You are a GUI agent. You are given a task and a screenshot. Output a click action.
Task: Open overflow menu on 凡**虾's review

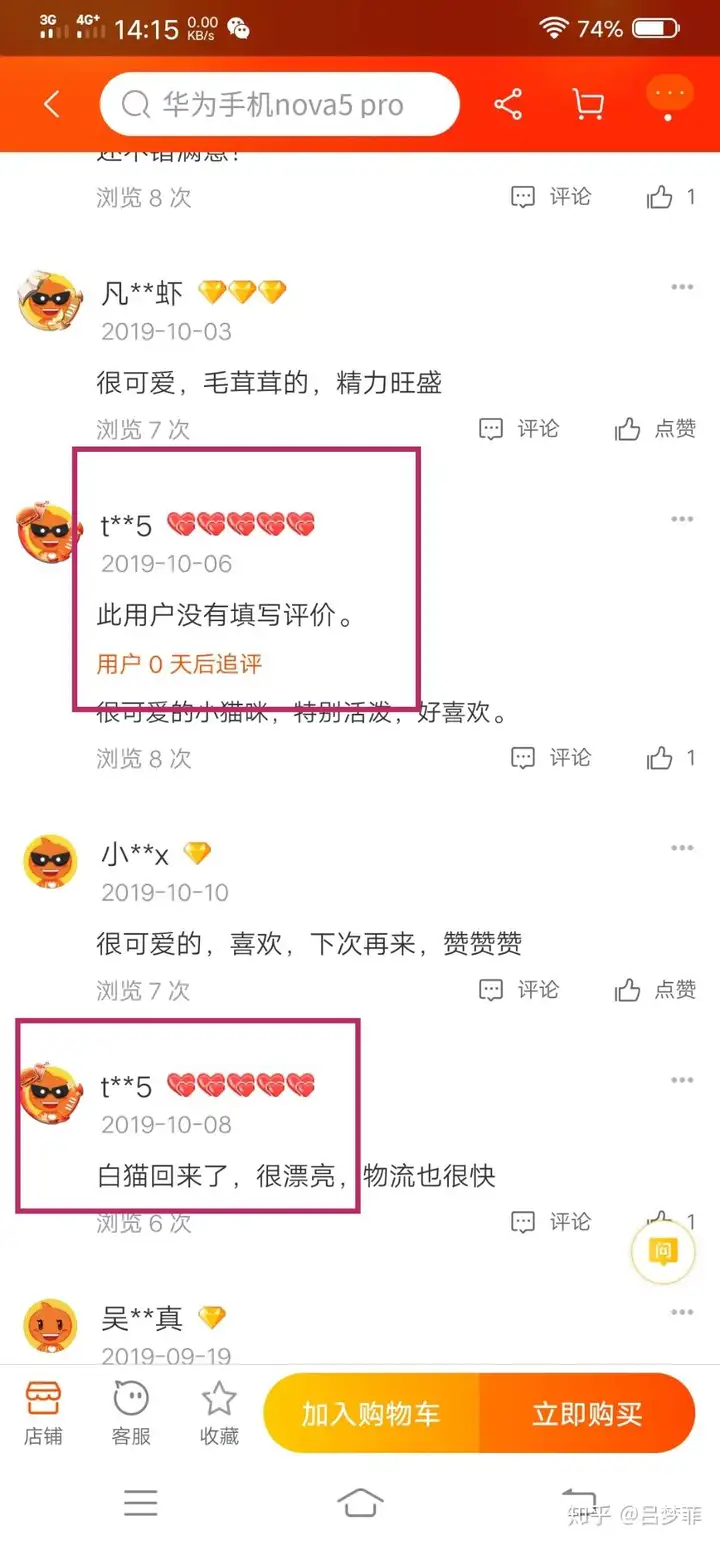point(682,288)
